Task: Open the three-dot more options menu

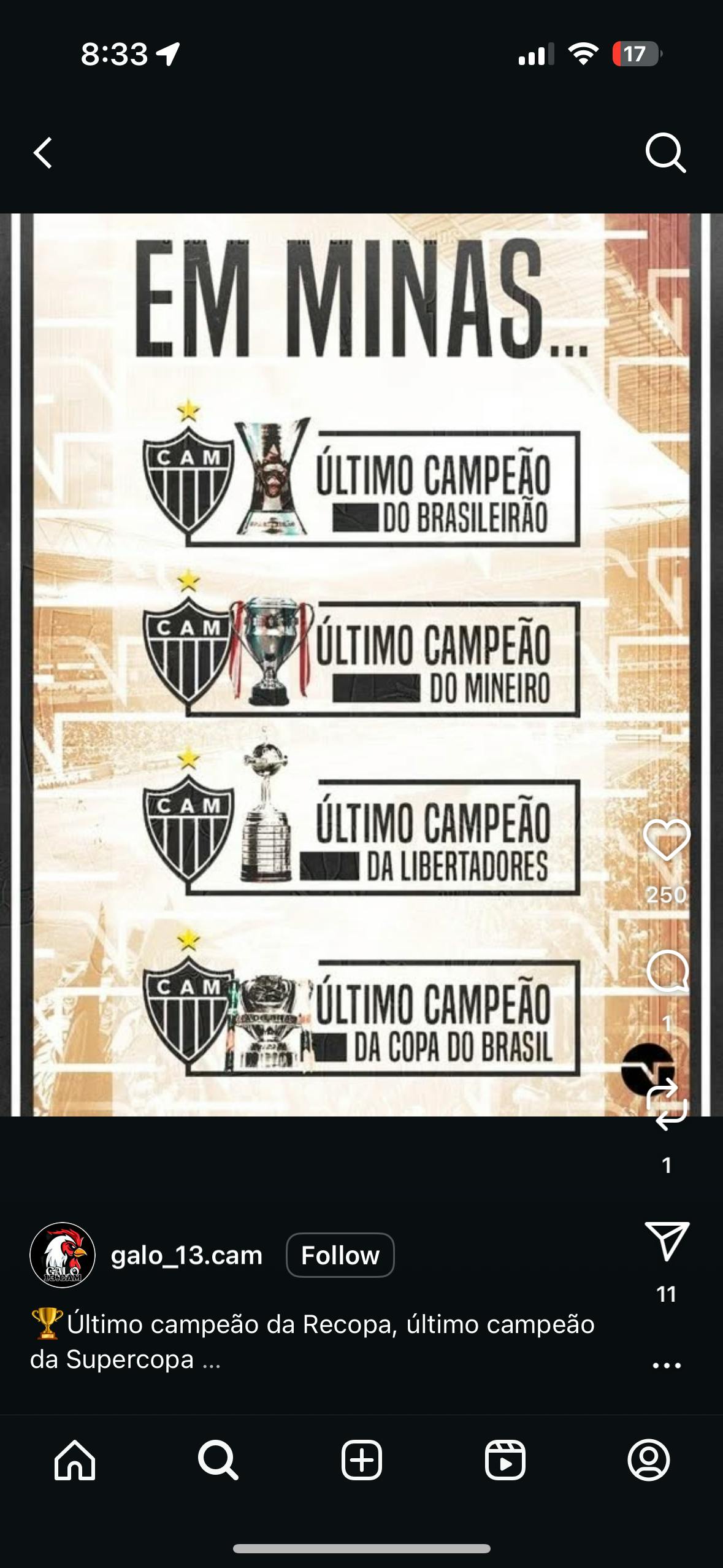Action: pyautogui.click(x=667, y=1366)
